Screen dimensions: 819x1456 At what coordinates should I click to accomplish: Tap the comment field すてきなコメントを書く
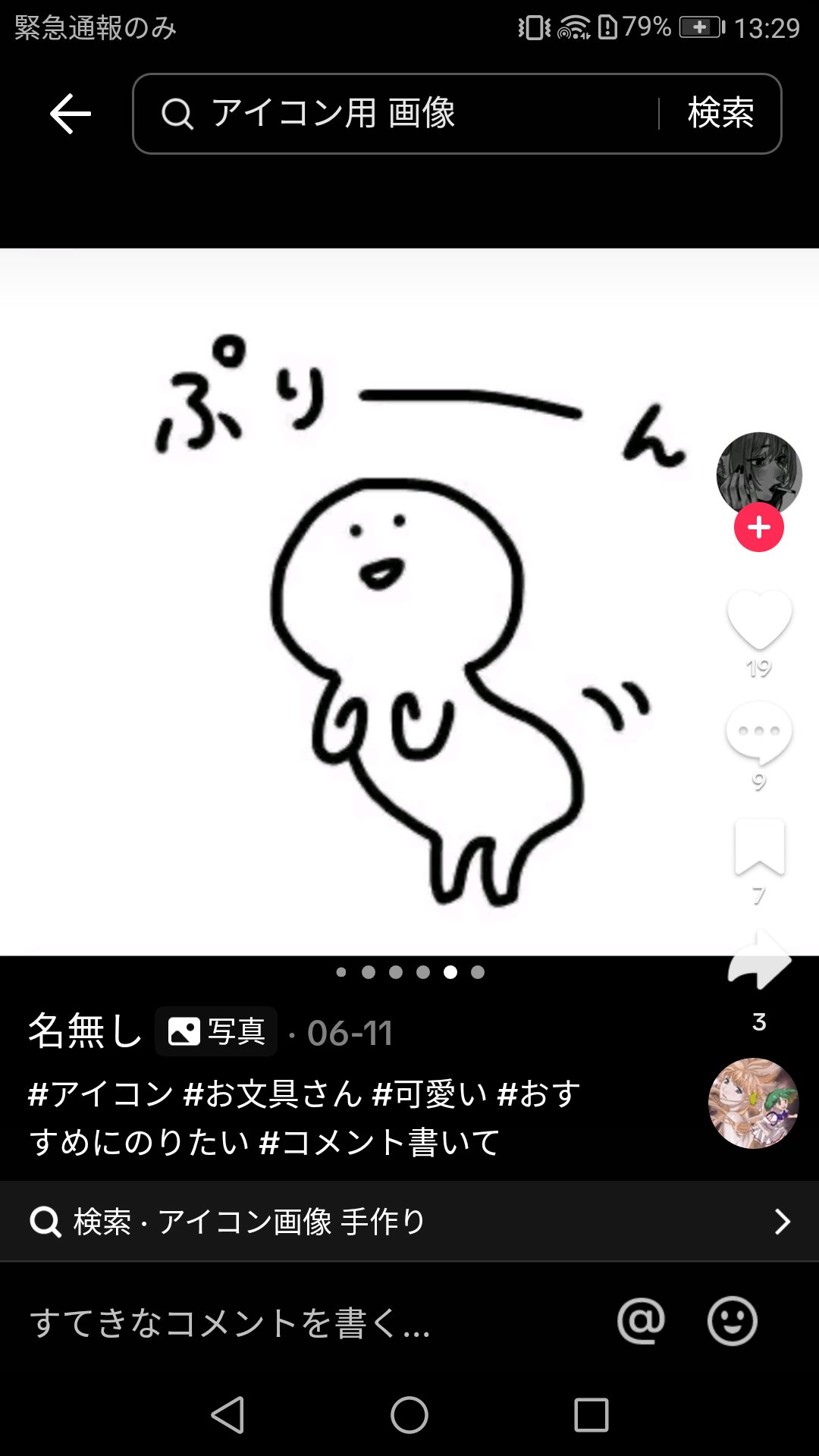303,1323
